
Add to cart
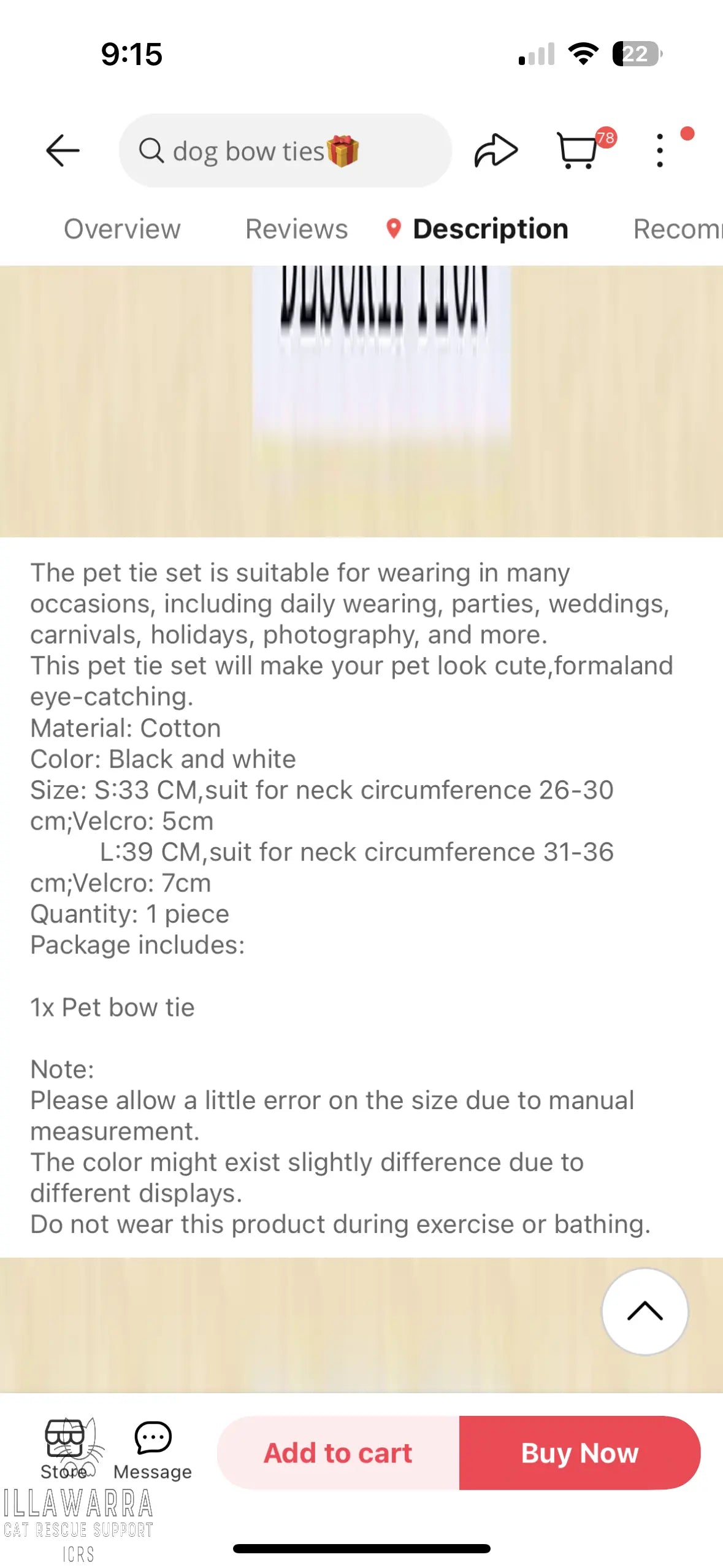coord(338,1453)
